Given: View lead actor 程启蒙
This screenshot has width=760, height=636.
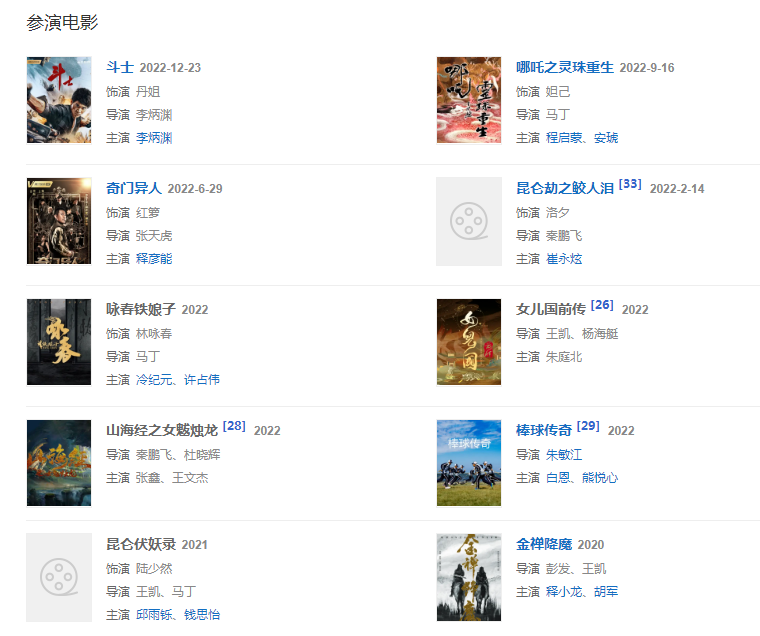Looking at the screenshot, I should point(564,138).
